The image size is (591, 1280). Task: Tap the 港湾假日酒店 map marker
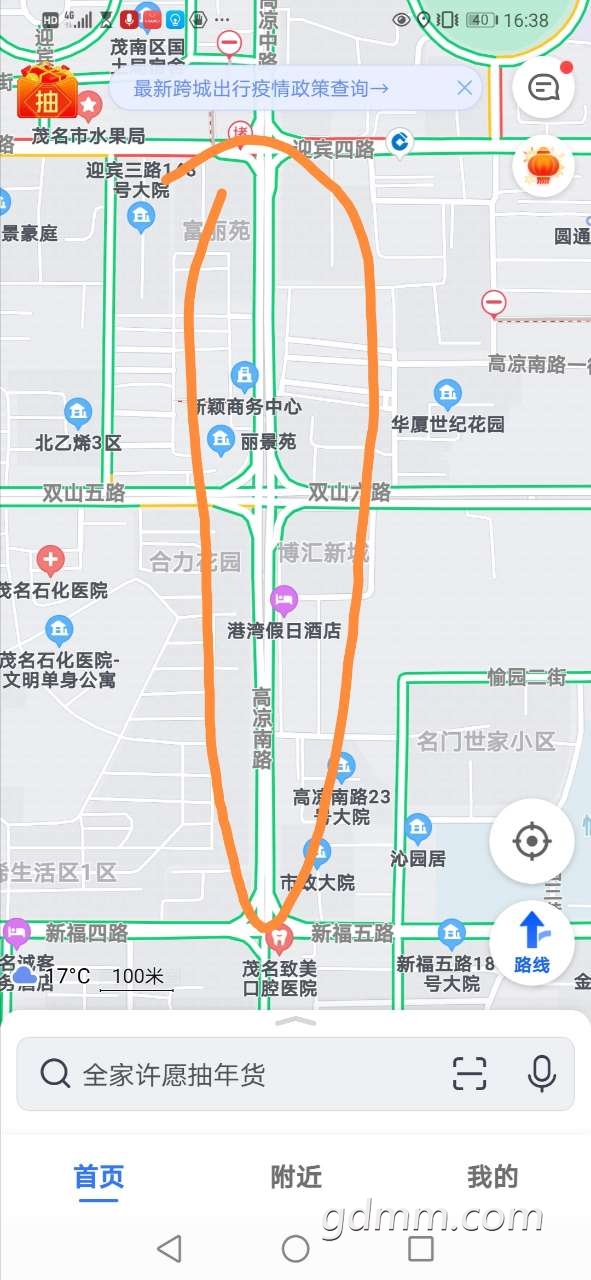tap(284, 601)
